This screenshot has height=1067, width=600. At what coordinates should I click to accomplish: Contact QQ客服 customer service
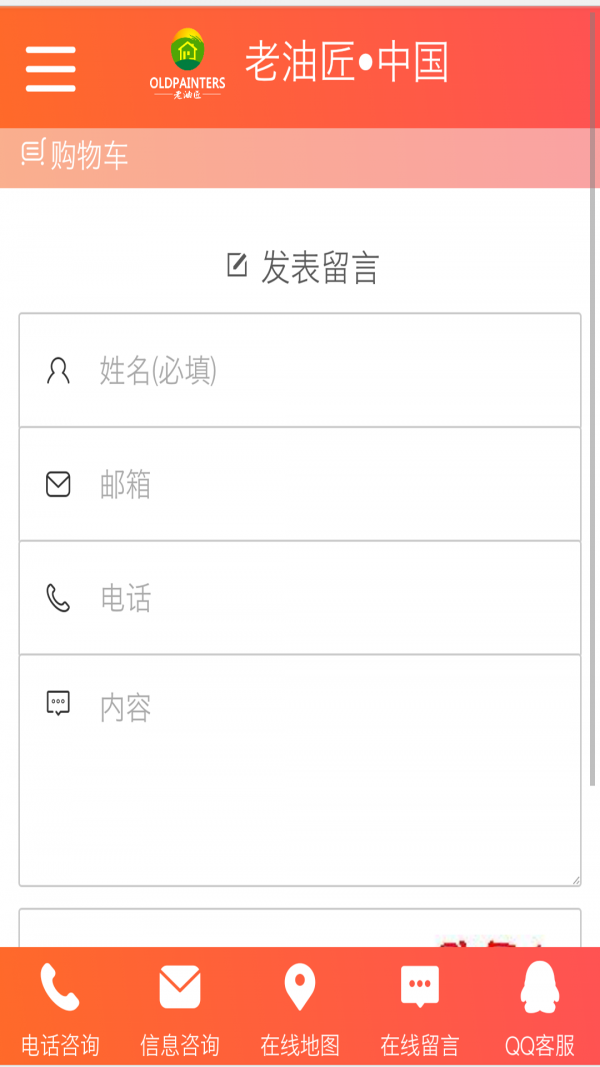(540, 1005)
